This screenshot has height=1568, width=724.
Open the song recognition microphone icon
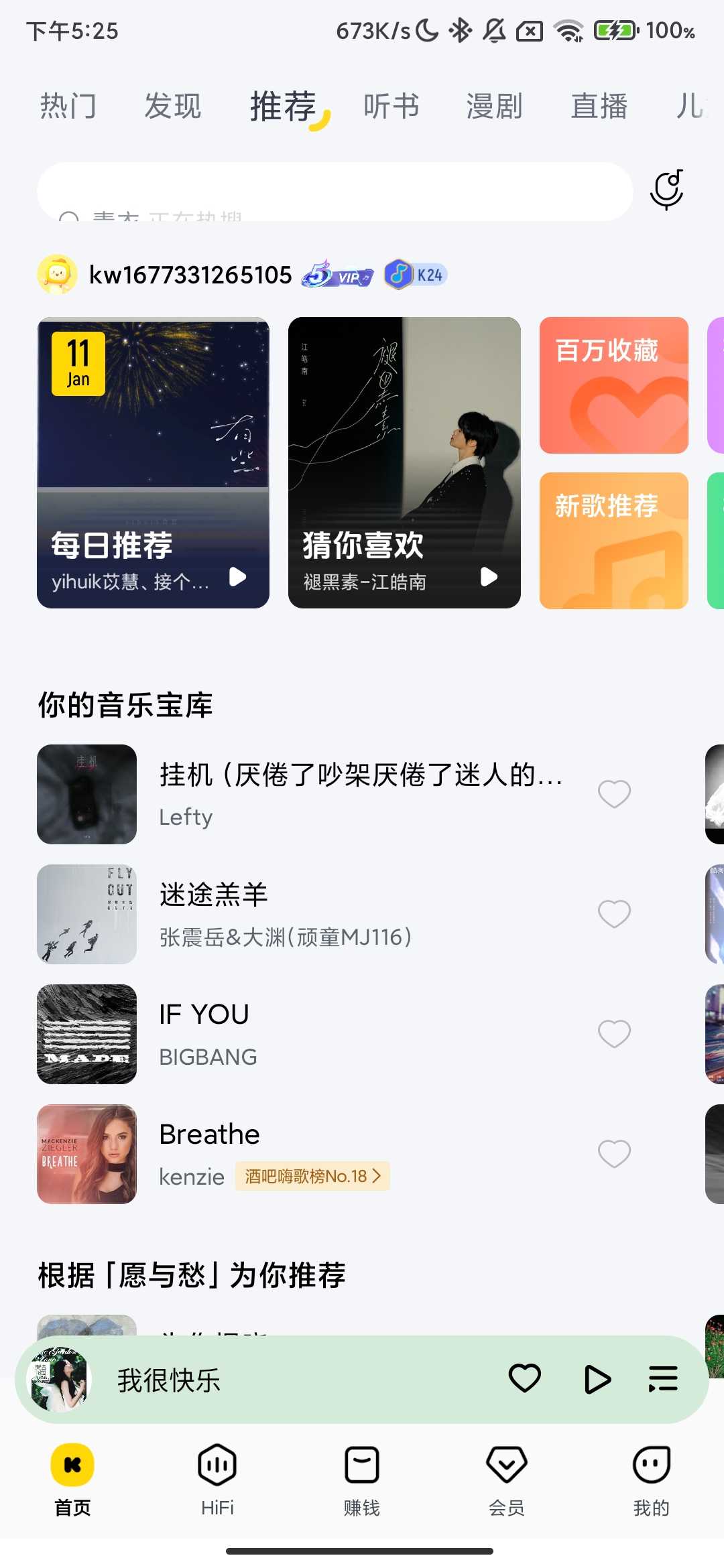pos(666,190)
